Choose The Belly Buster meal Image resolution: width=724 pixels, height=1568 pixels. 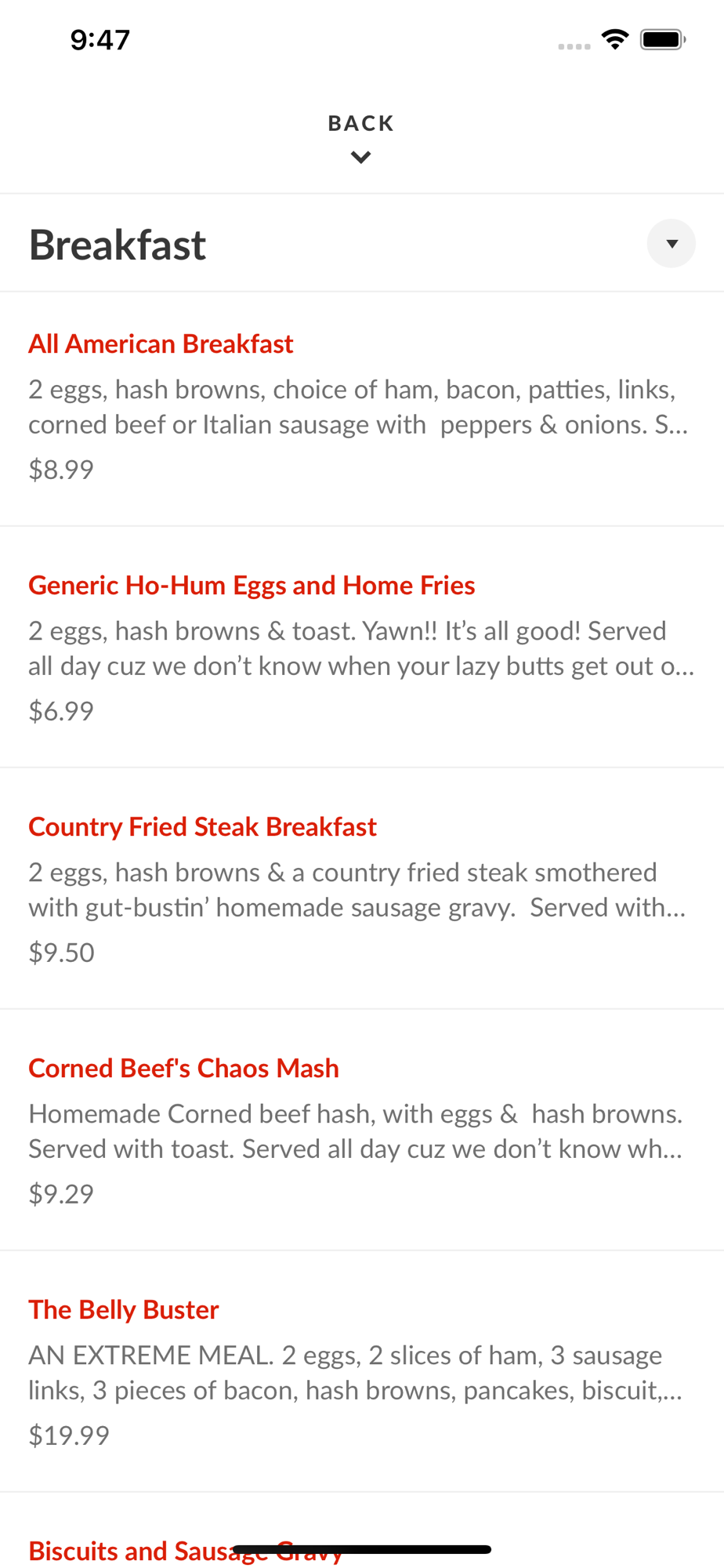coord(362,1372)
